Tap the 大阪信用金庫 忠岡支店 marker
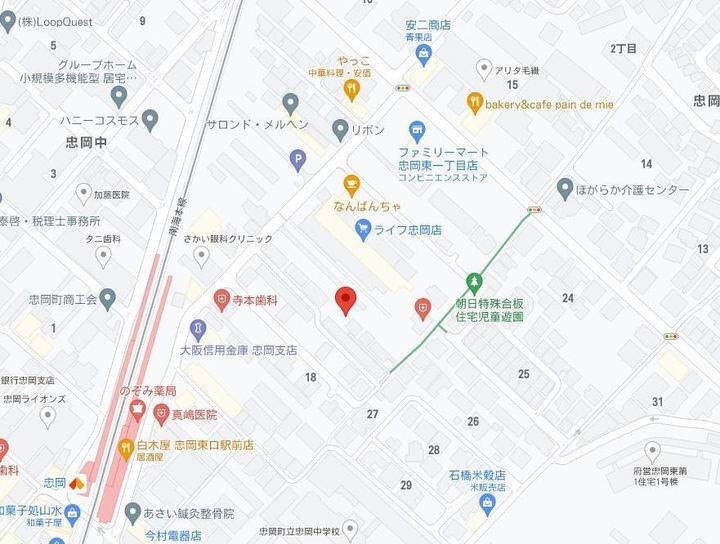Screen dimensions: 720x544 pos(199,327)
